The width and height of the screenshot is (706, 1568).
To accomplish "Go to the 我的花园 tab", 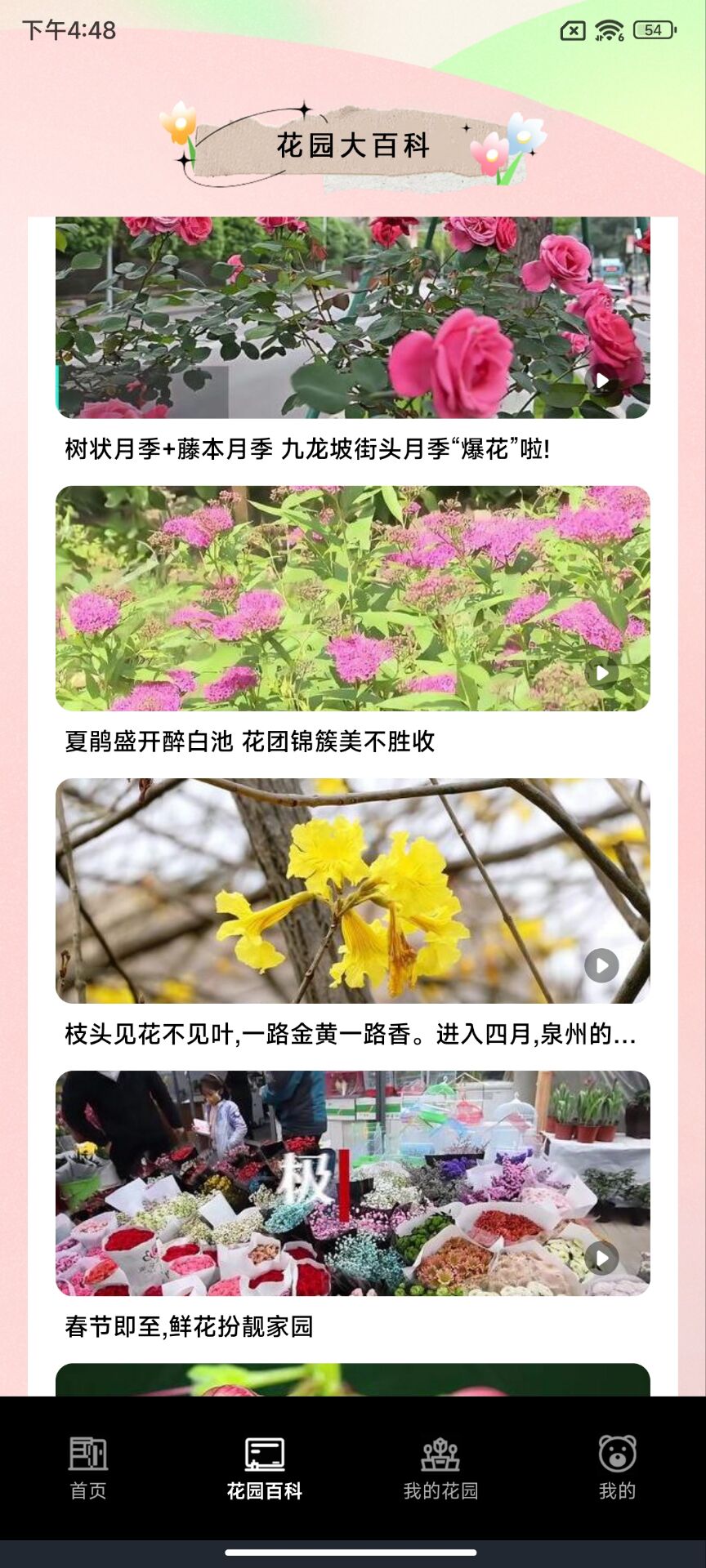I will (441, 1468).
